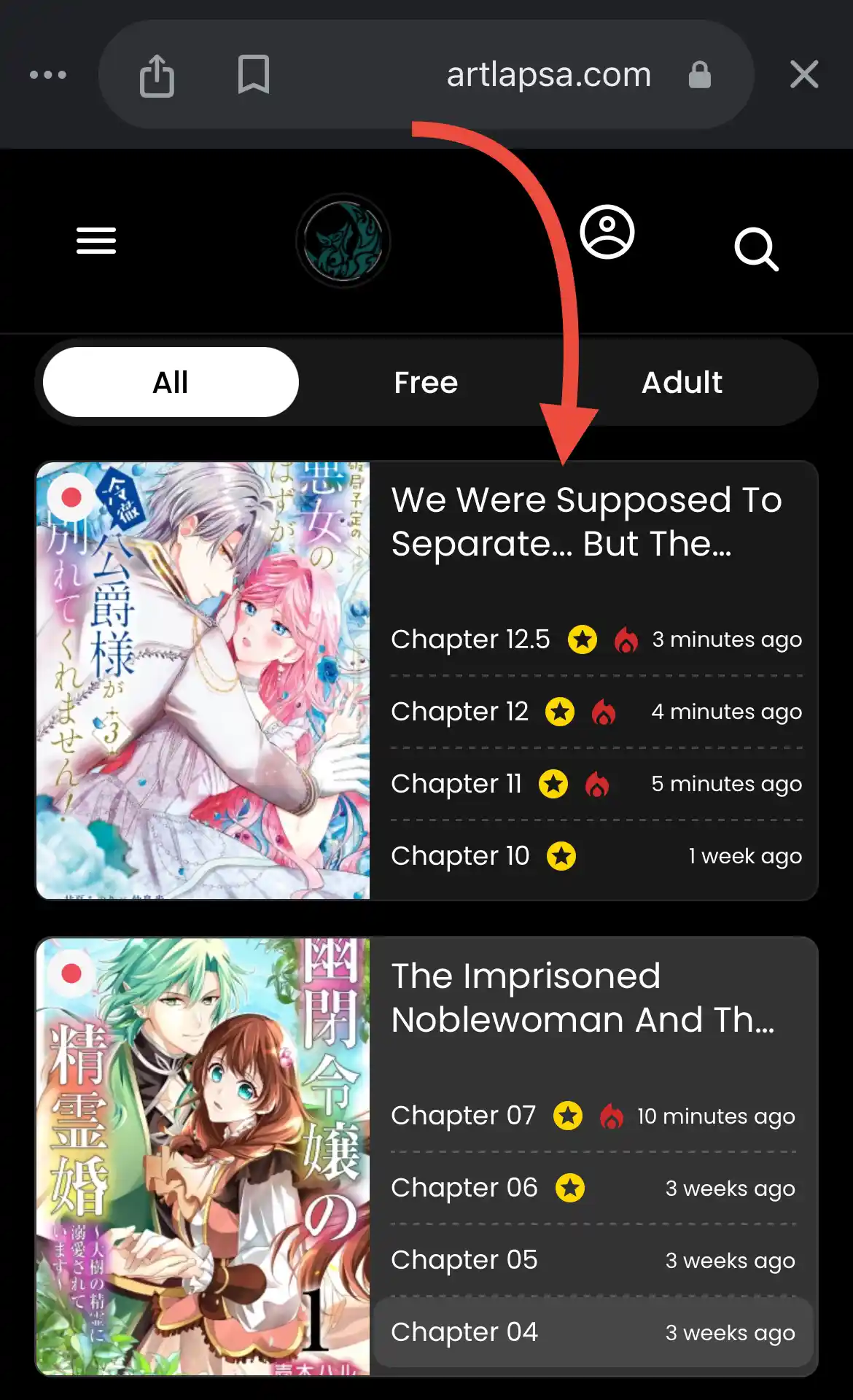Switch to the Free tab
Screen dimensions: 853x1400
pos(426,382)
